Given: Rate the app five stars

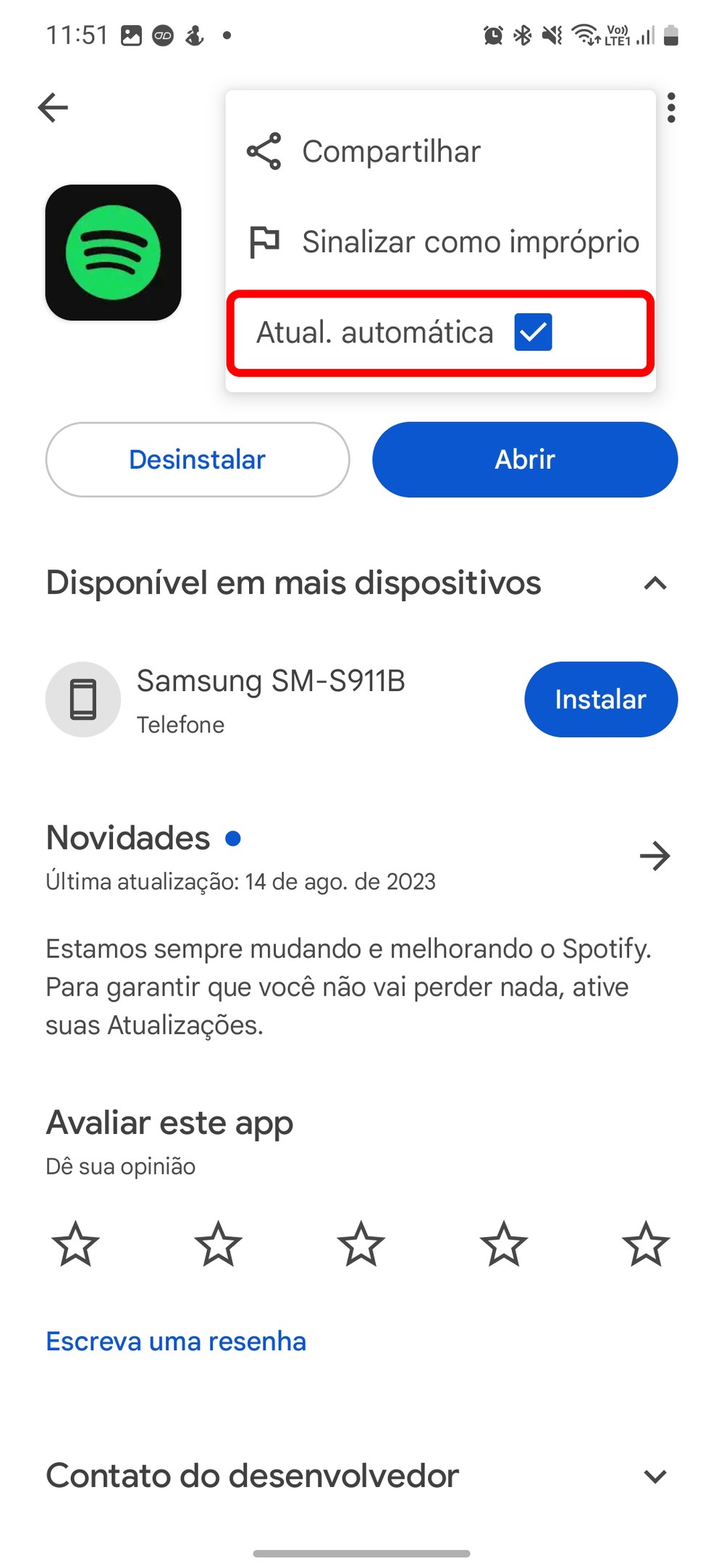Looking at the screenshot, I should tap(646, 1244).
